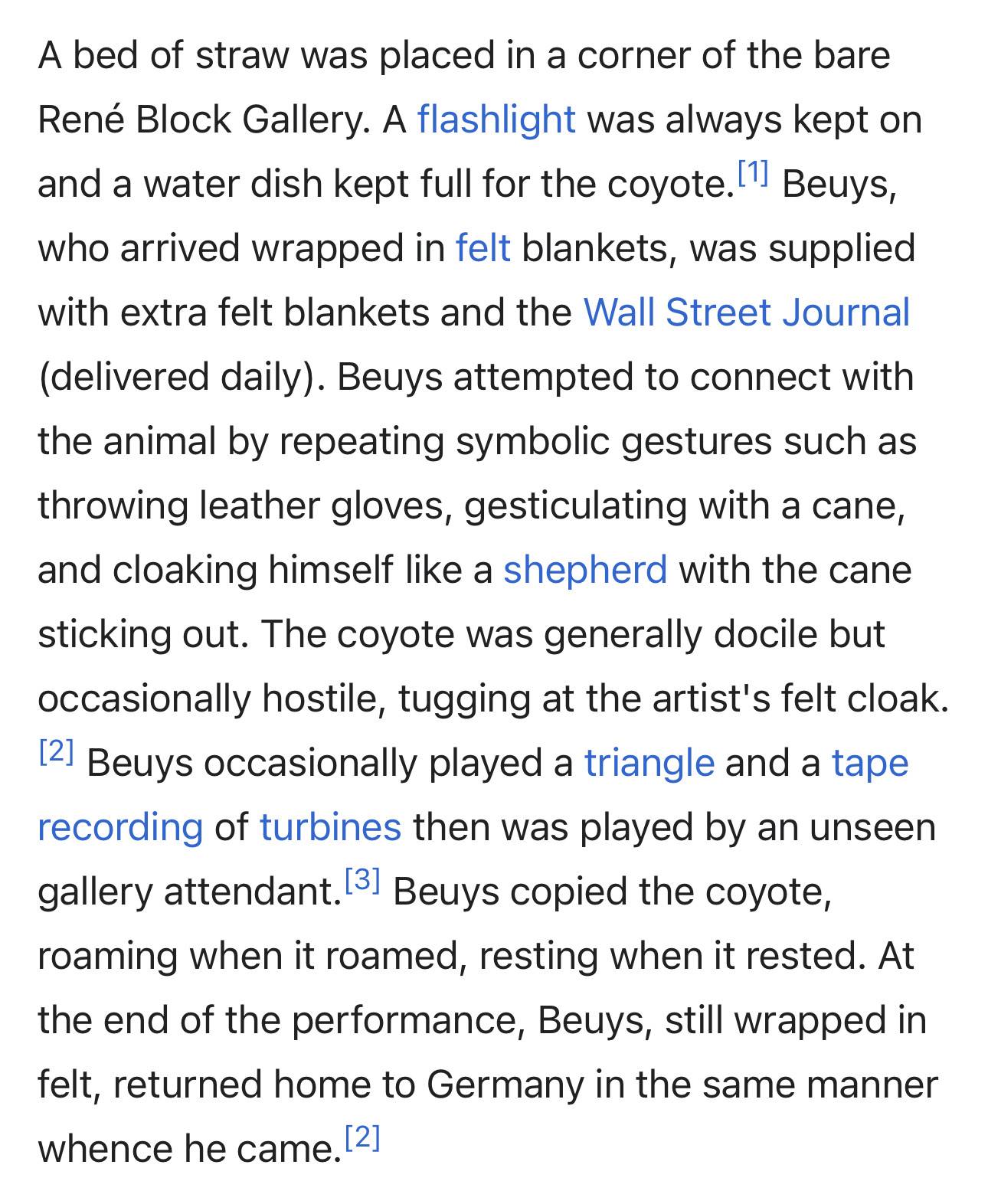
Task: Tap citation [3] after 'gallery attendant'
Action: [362, 881]
